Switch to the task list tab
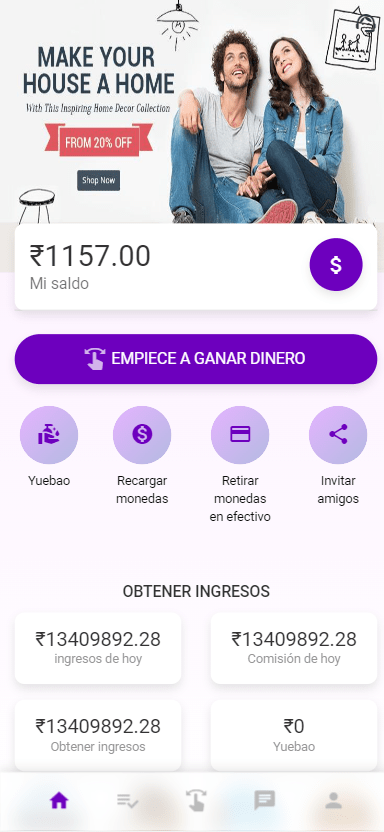Screen dimensions: 384x832 point(127,800)
